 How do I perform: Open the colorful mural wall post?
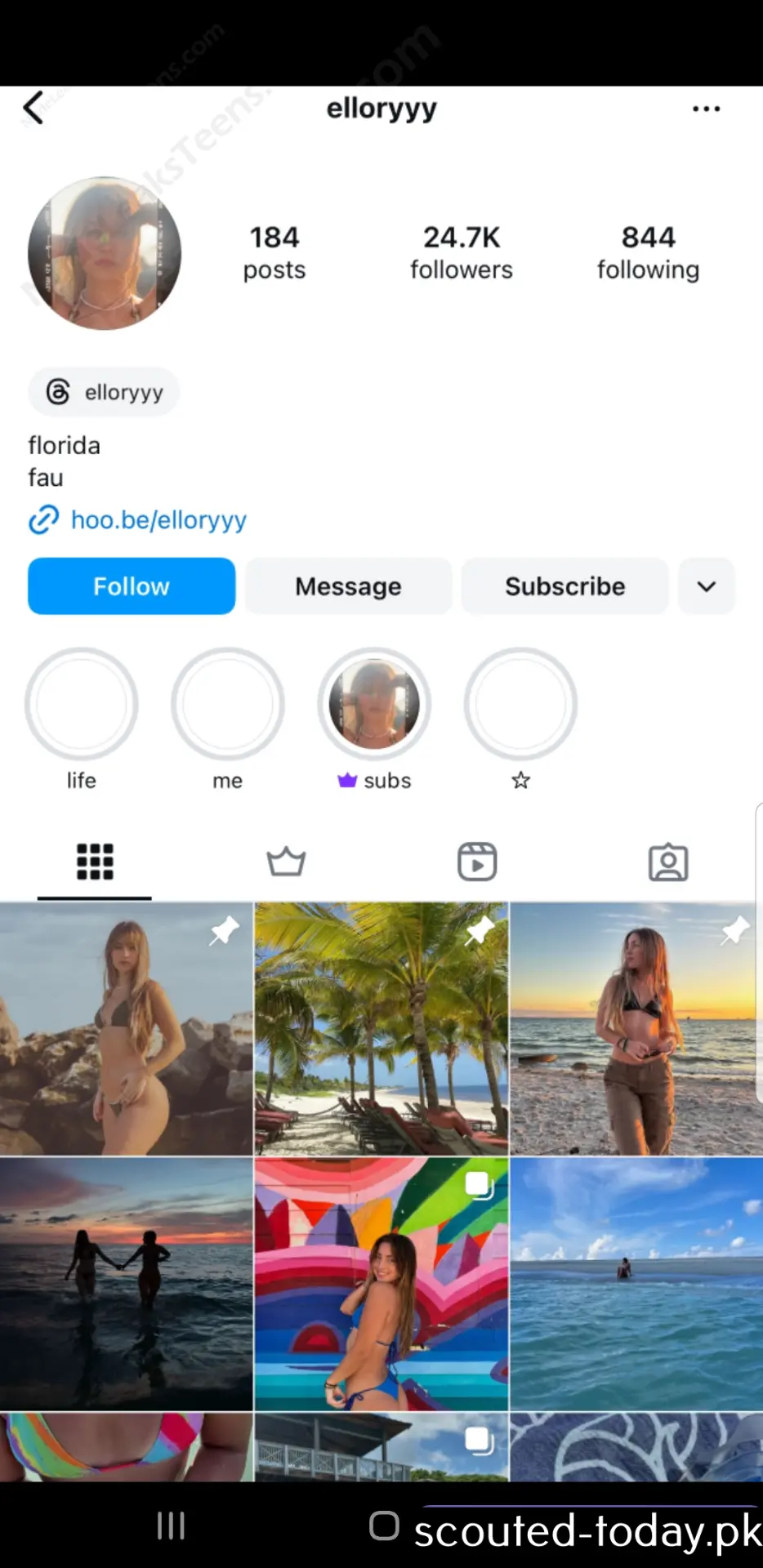[381, 1284]
